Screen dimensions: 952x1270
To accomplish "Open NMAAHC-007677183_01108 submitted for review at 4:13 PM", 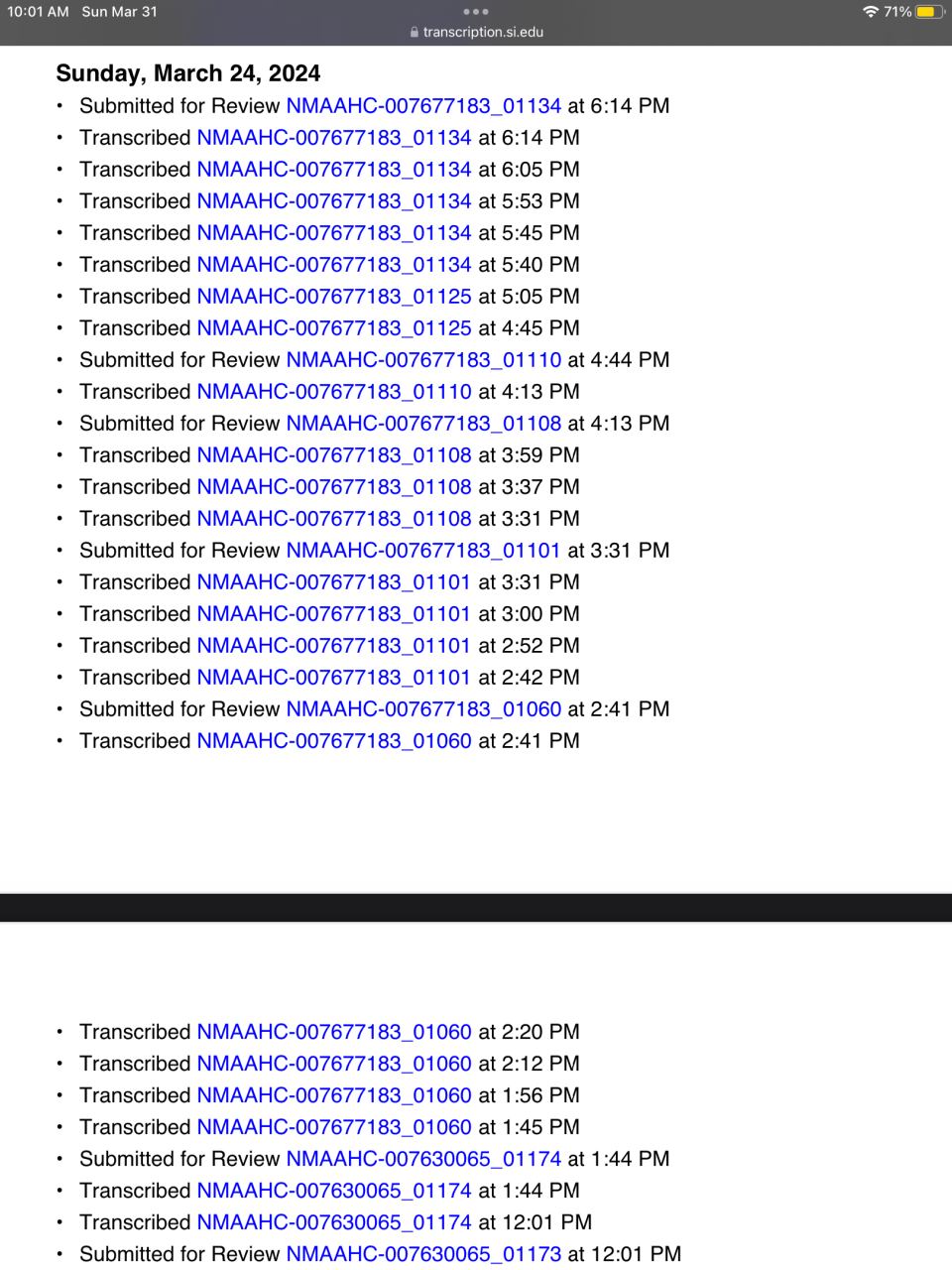I will point(423,424).
